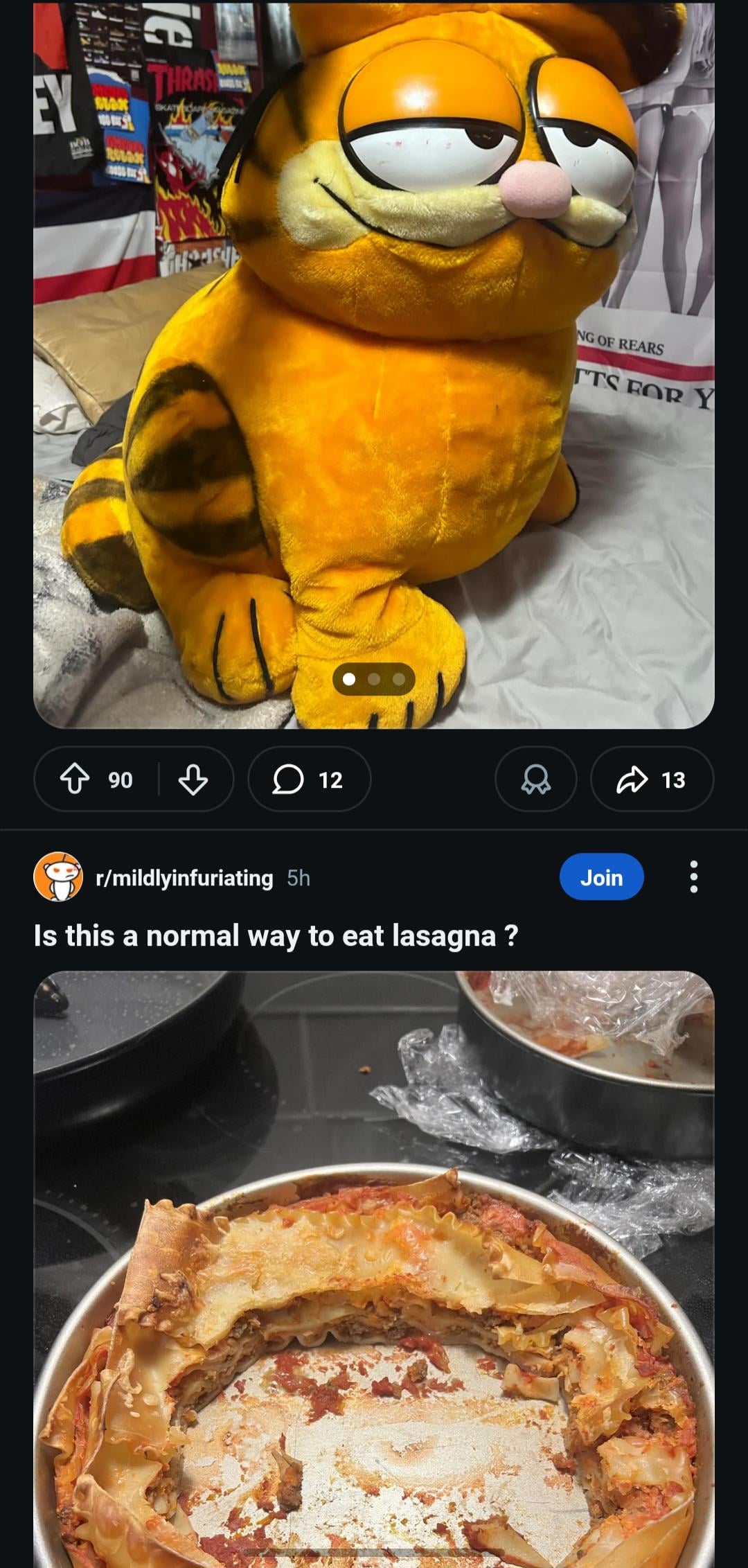Join the r/mildlyinfuriating community

(601, 877)
